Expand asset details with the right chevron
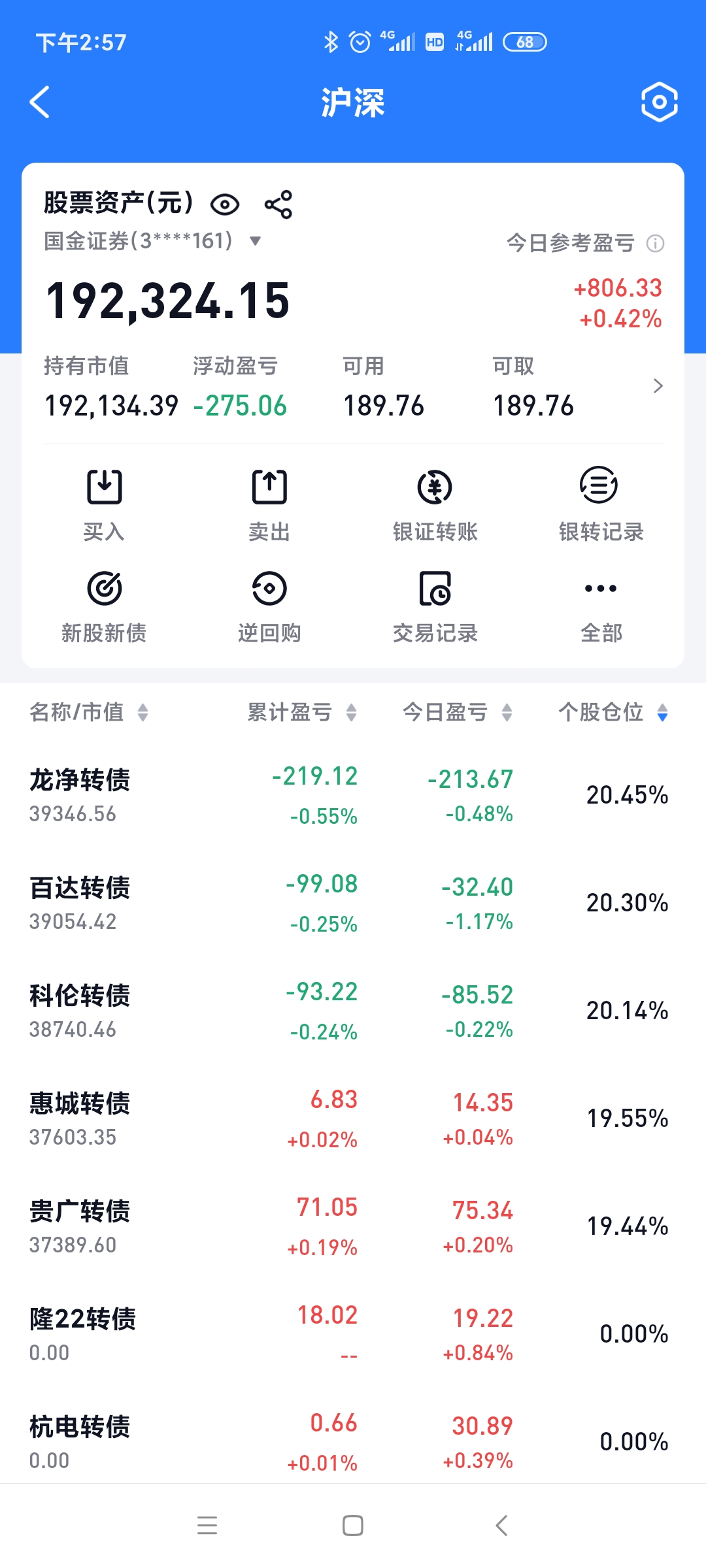 [x=658, y=386]
